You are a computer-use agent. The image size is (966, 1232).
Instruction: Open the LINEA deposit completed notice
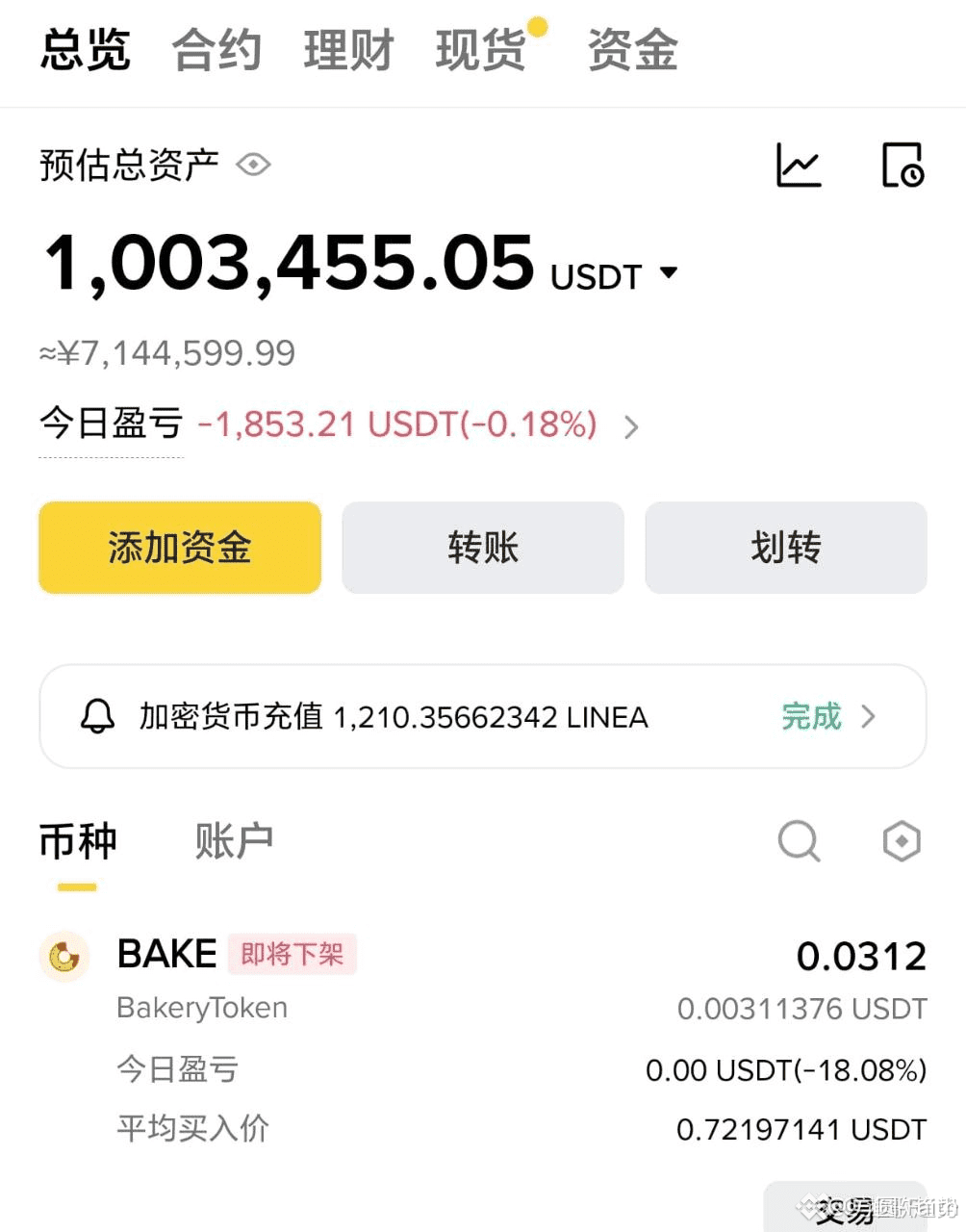(x=483, y=717)
